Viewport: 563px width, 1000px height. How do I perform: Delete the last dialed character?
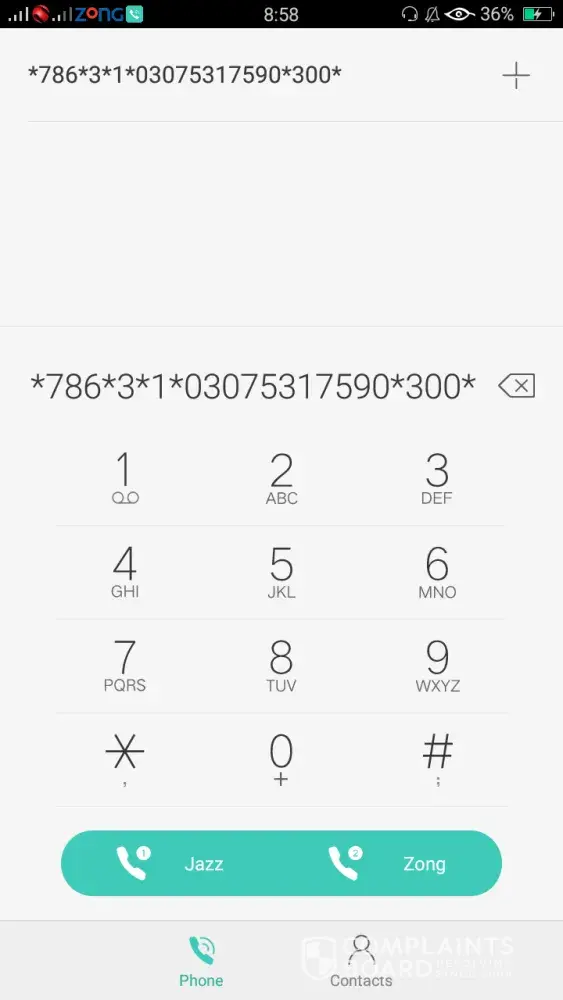[x=516, y=386]
